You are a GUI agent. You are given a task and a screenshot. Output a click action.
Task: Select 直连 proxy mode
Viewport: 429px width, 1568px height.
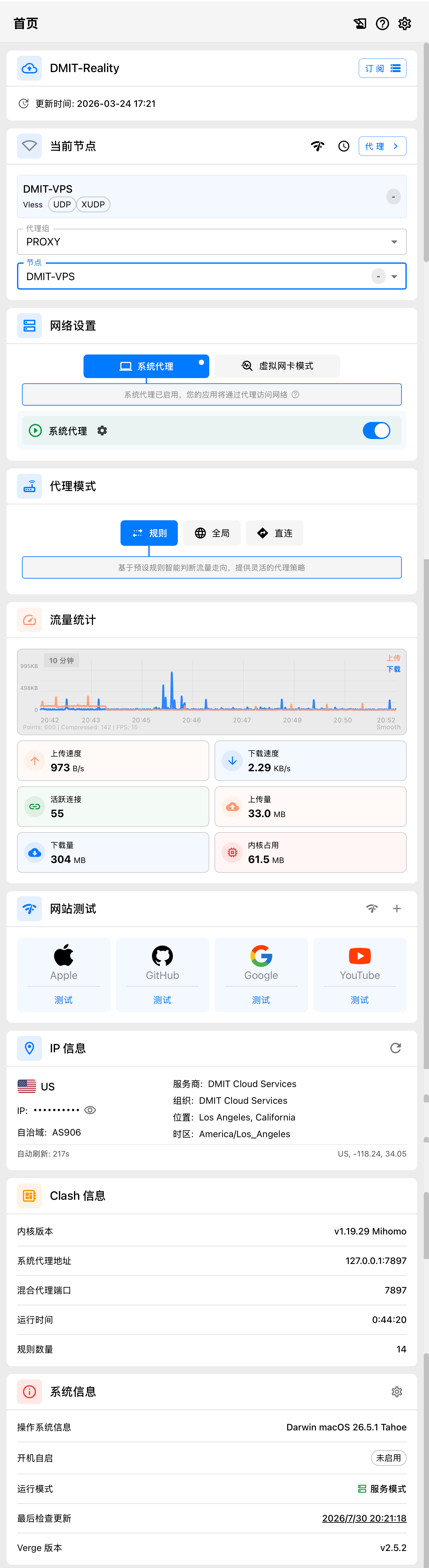point(274,533)
